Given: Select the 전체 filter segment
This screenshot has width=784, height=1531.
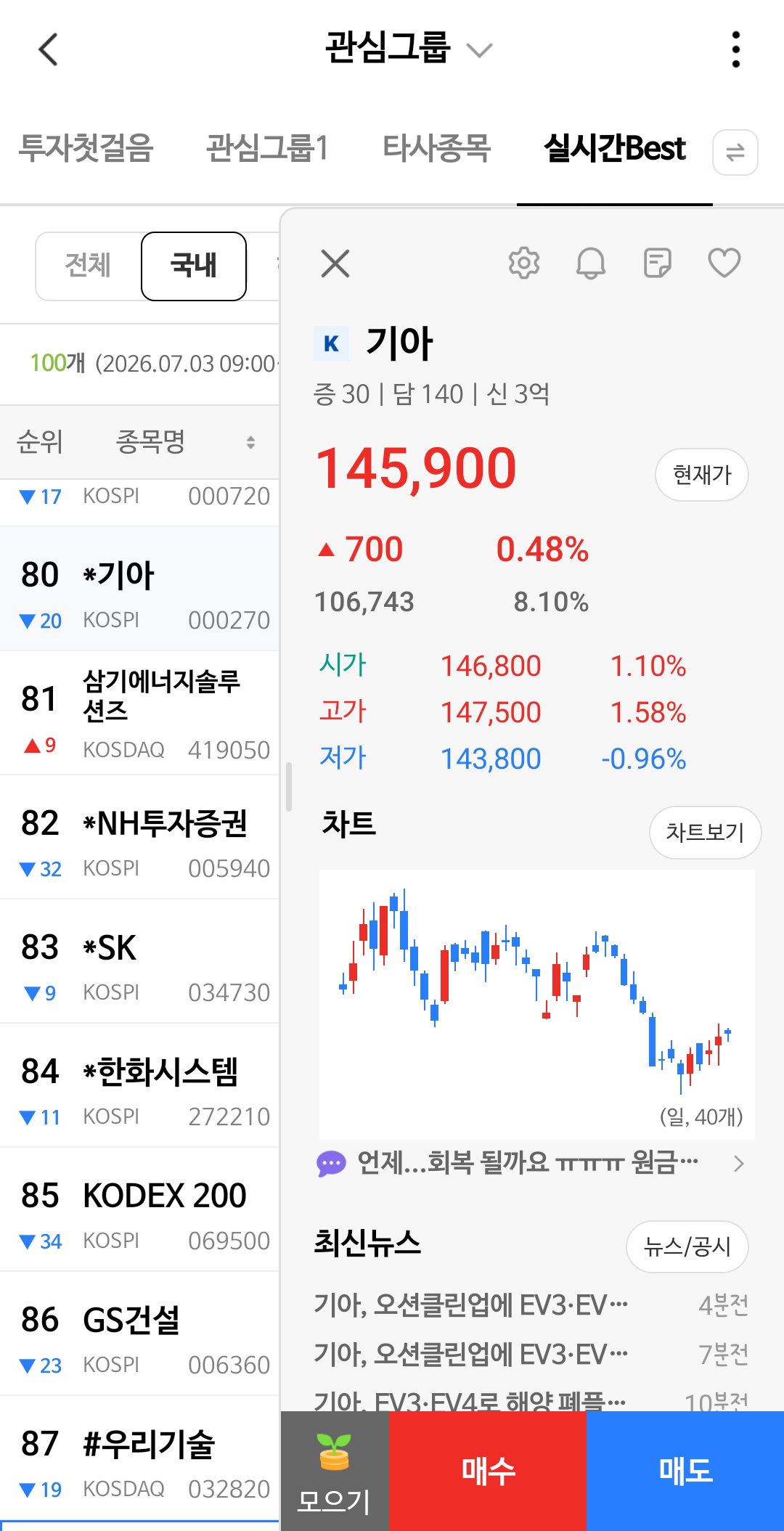Looking at the screenshot, I should tap(88, 266).
